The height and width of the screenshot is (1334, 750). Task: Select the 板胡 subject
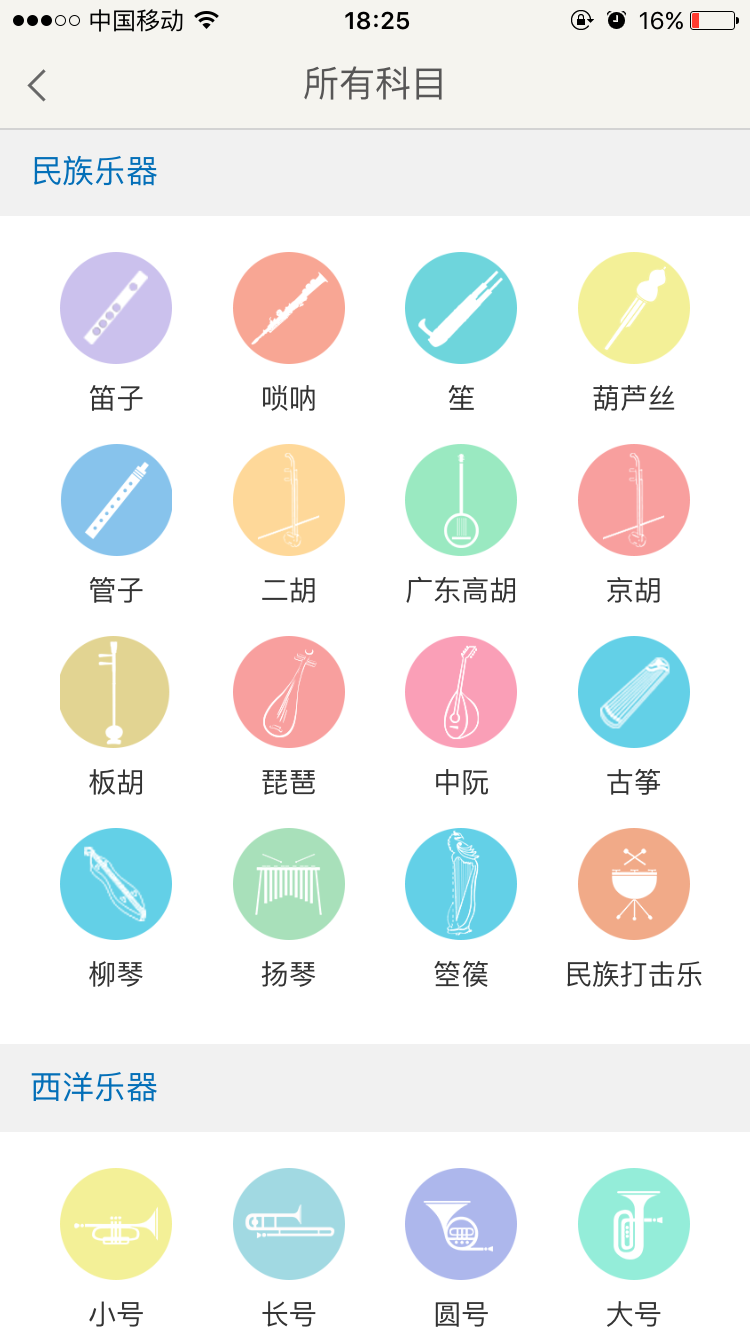pos(116,692)
